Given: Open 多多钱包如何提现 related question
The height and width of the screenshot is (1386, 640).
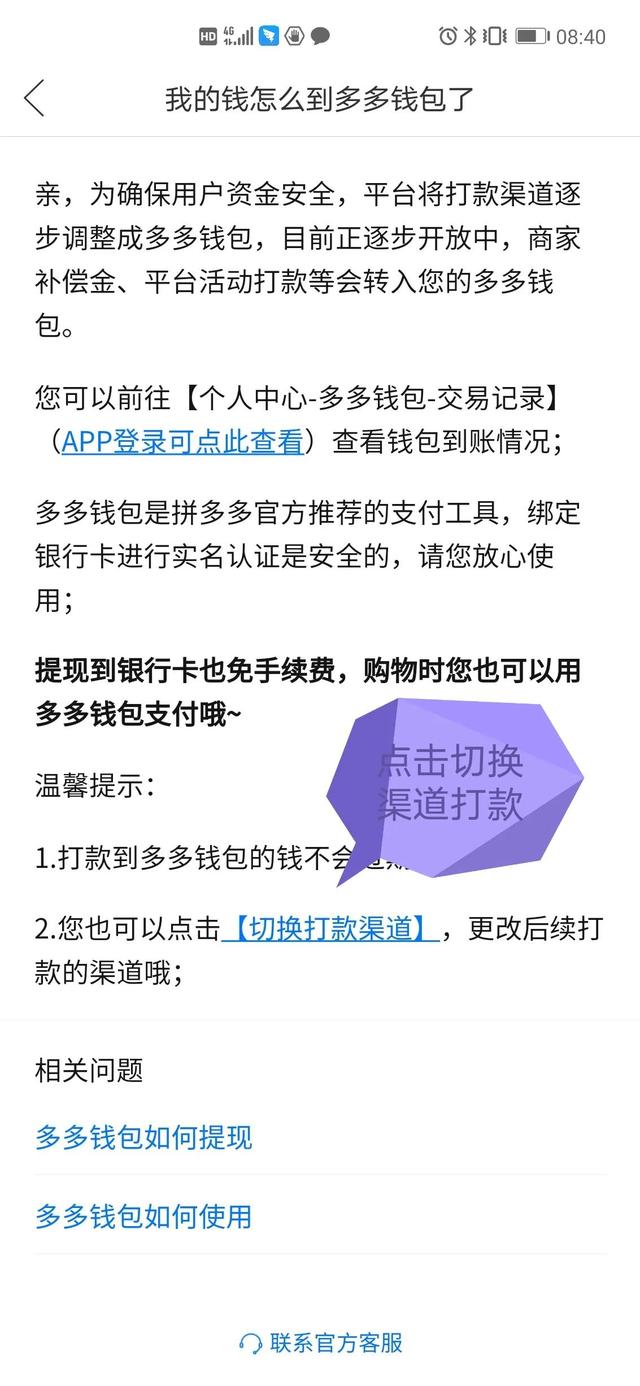Looking at the screenshot, I should pos(144,1137).
